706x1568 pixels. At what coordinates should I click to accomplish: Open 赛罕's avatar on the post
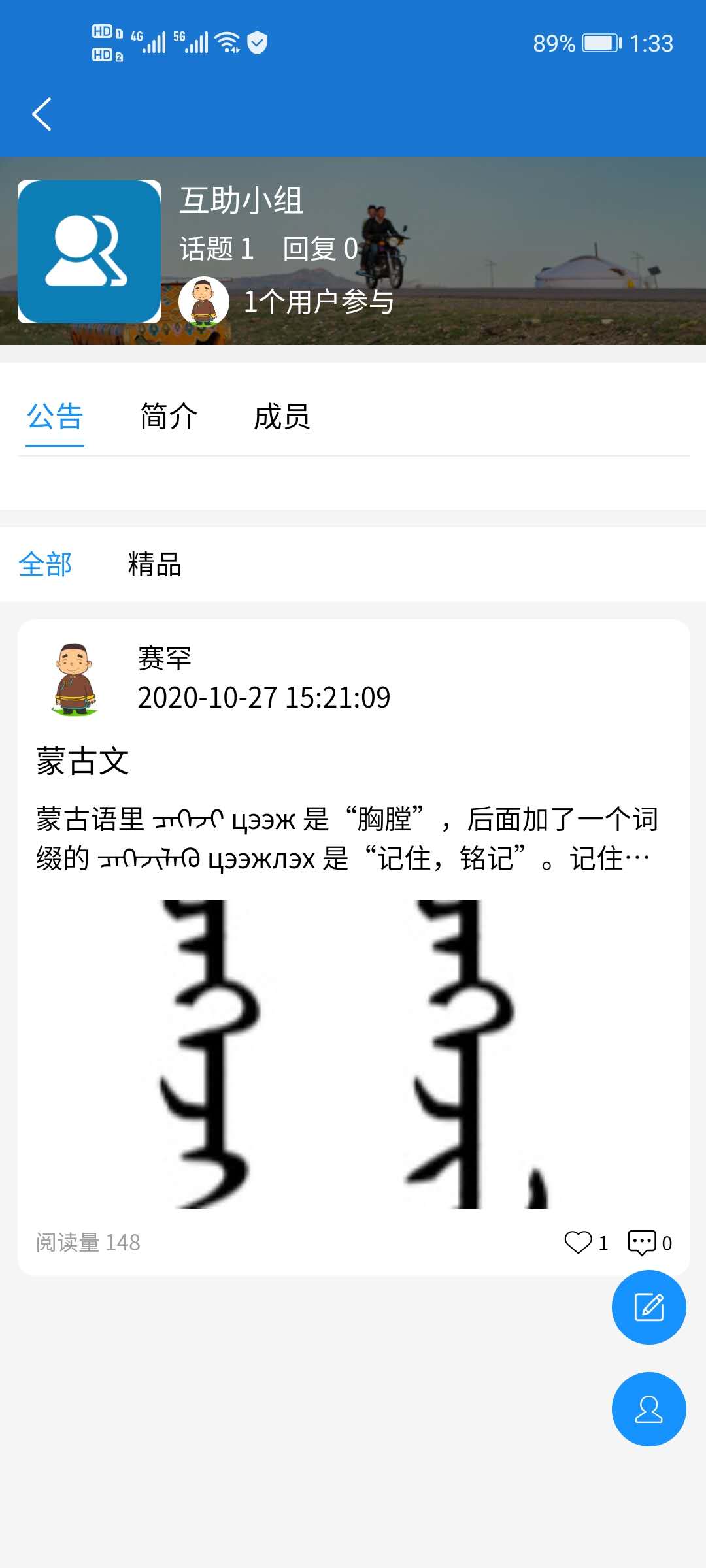[x=75, y=679]
